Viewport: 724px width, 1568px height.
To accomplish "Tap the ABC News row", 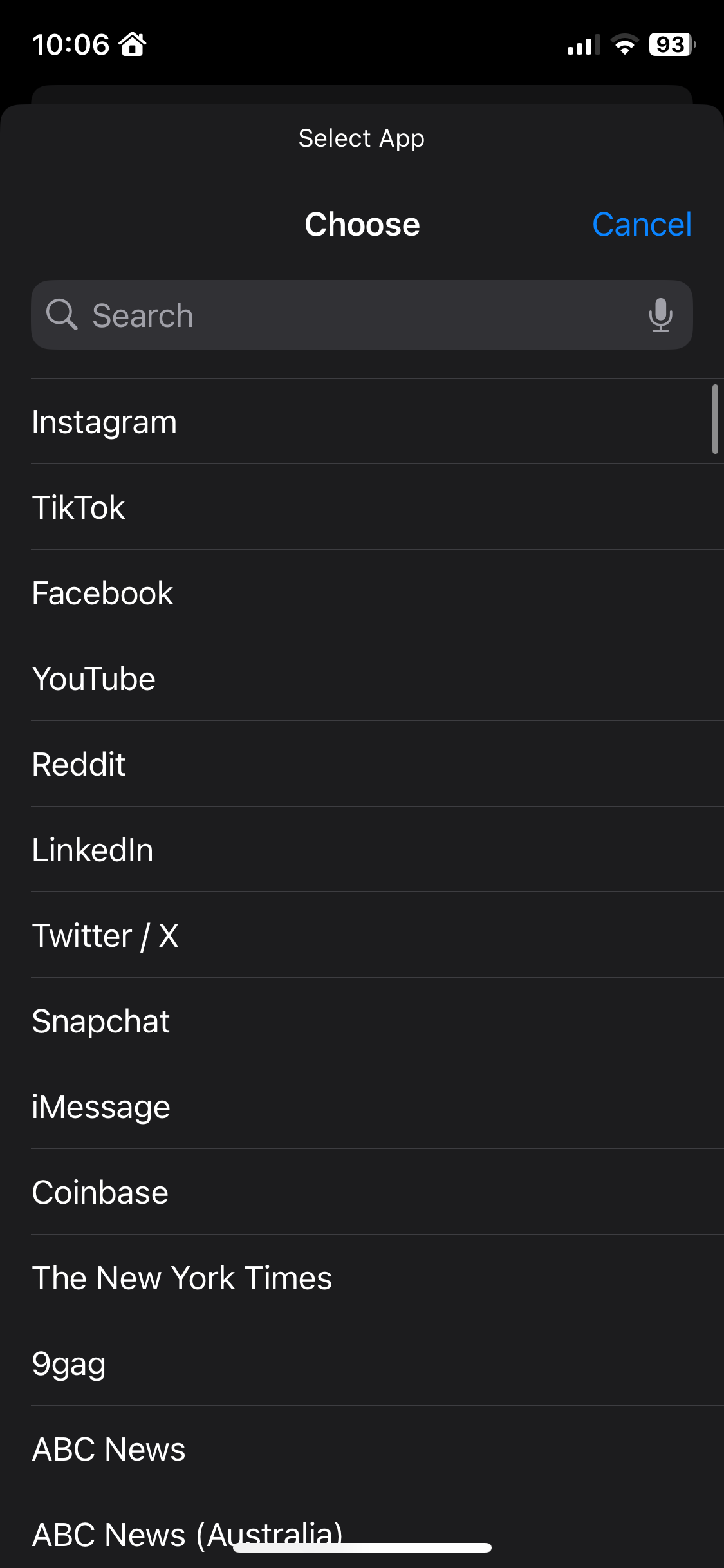I will [377, 1449].
